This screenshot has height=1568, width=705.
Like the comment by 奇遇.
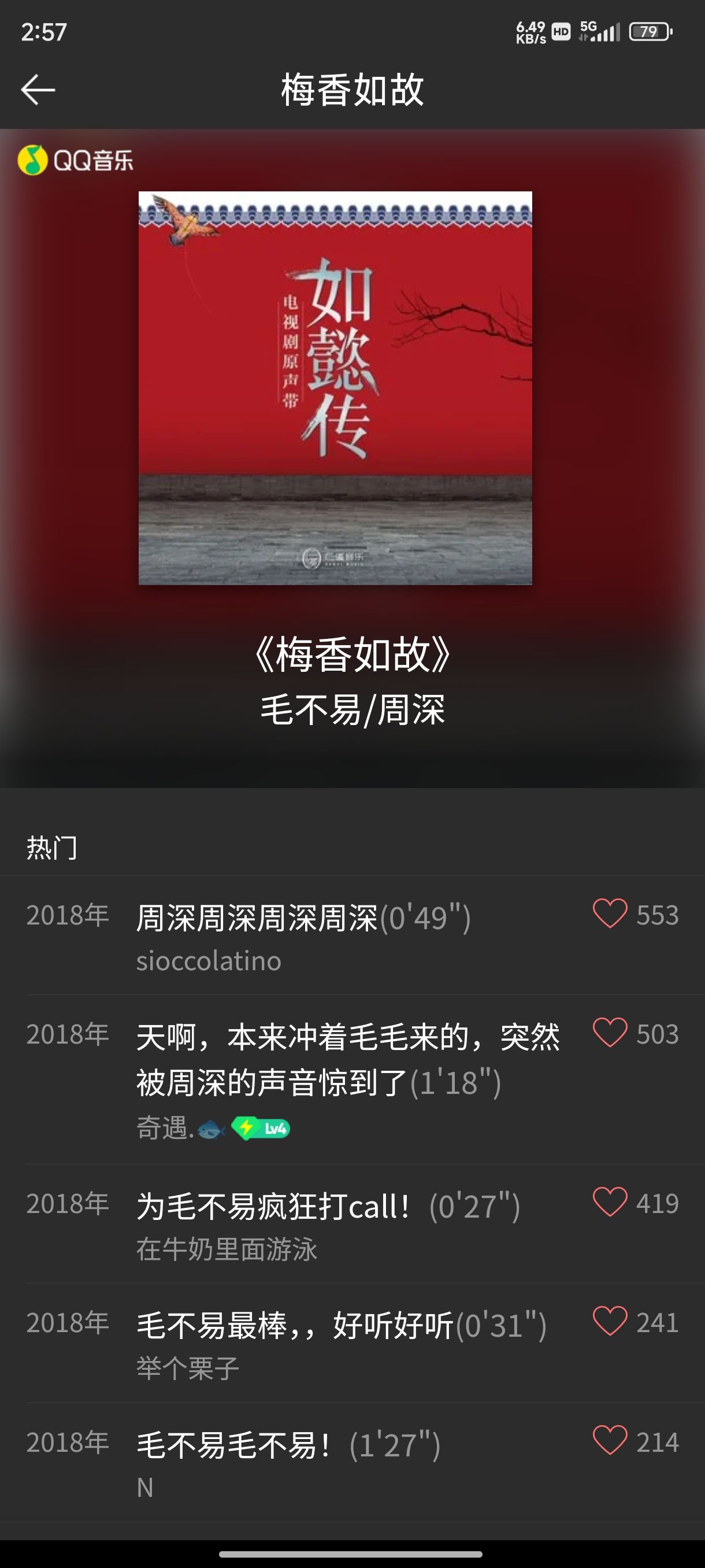[610, 1033]
